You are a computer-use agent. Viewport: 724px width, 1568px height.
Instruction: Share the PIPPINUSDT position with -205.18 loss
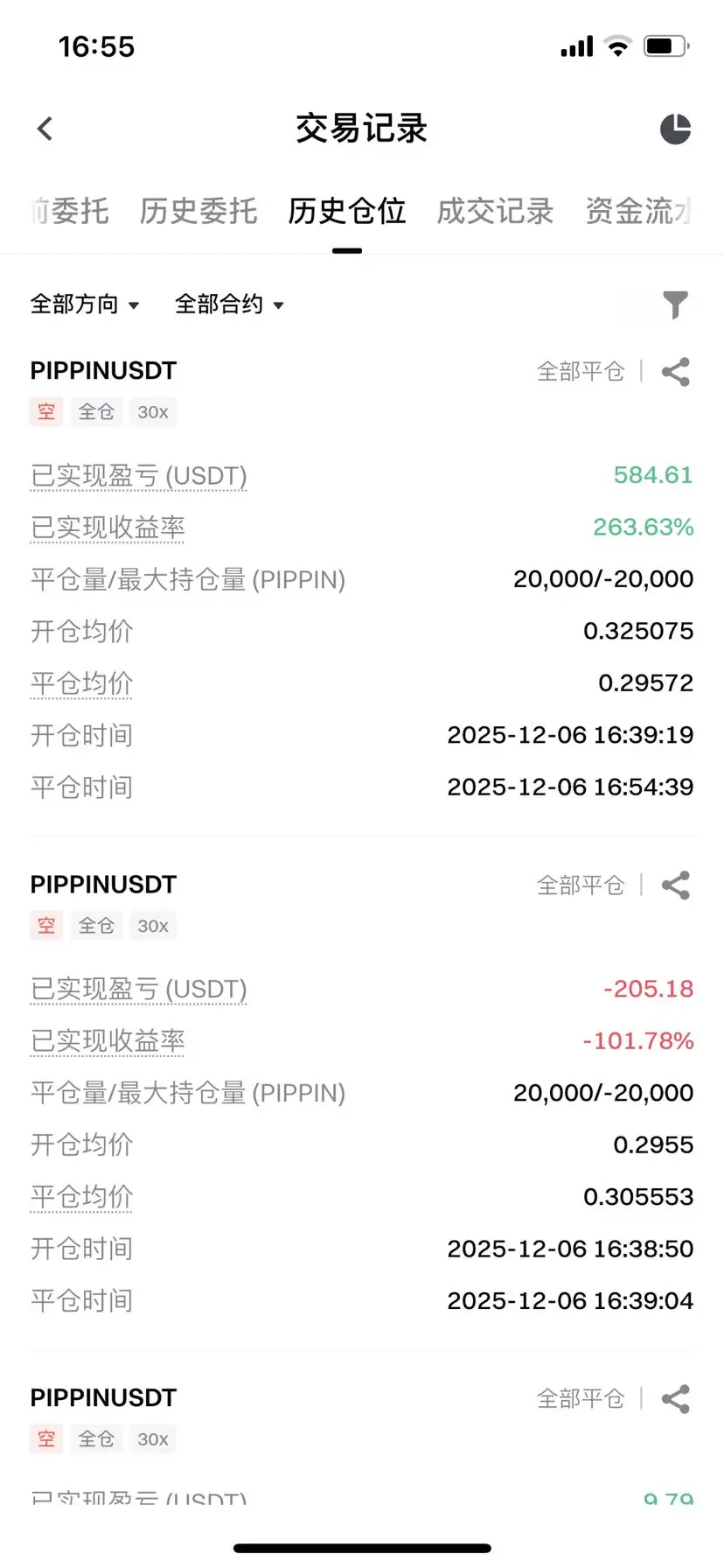click(676, 885)
